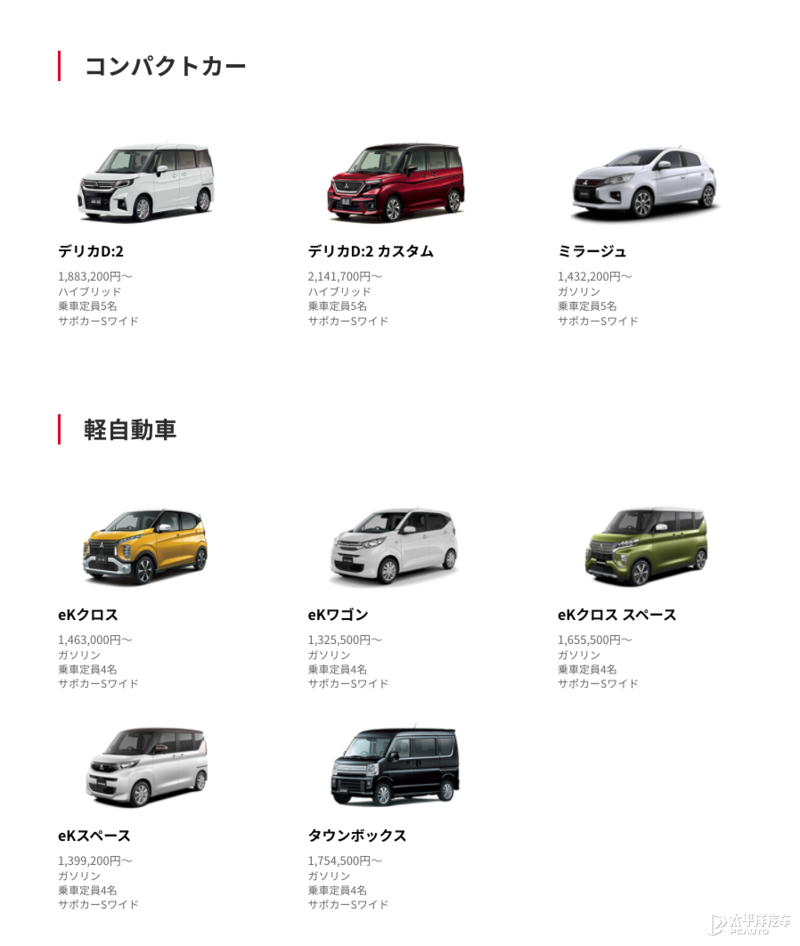Select the ミラージュ compact car
The width and height of the screenshot is (800, 946).
coord(645,183)
